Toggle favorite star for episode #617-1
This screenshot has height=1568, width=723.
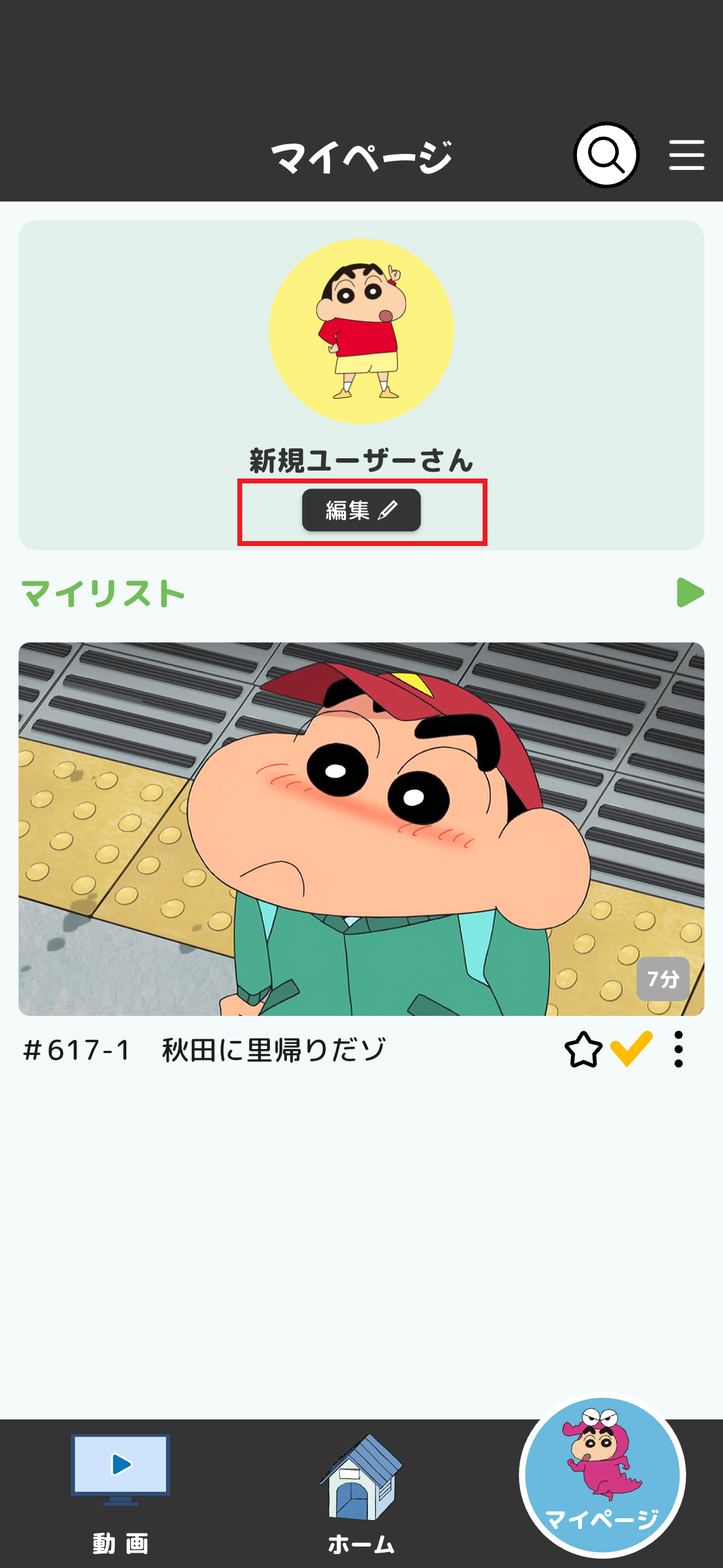pyautogui.click(x=583, y=1049)
